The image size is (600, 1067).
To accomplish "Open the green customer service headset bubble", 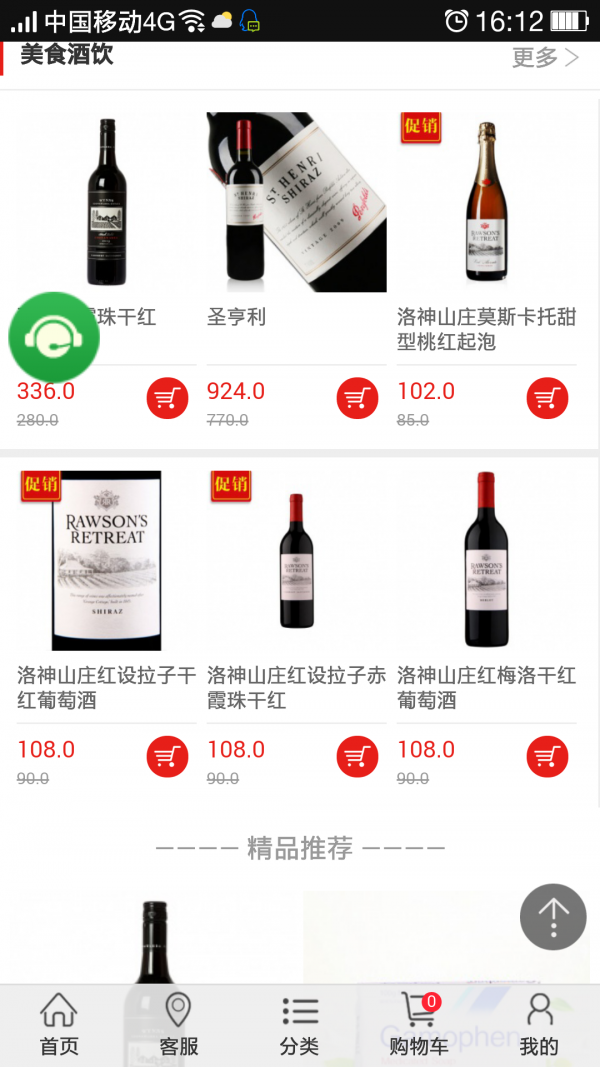I will click(54, 337).
